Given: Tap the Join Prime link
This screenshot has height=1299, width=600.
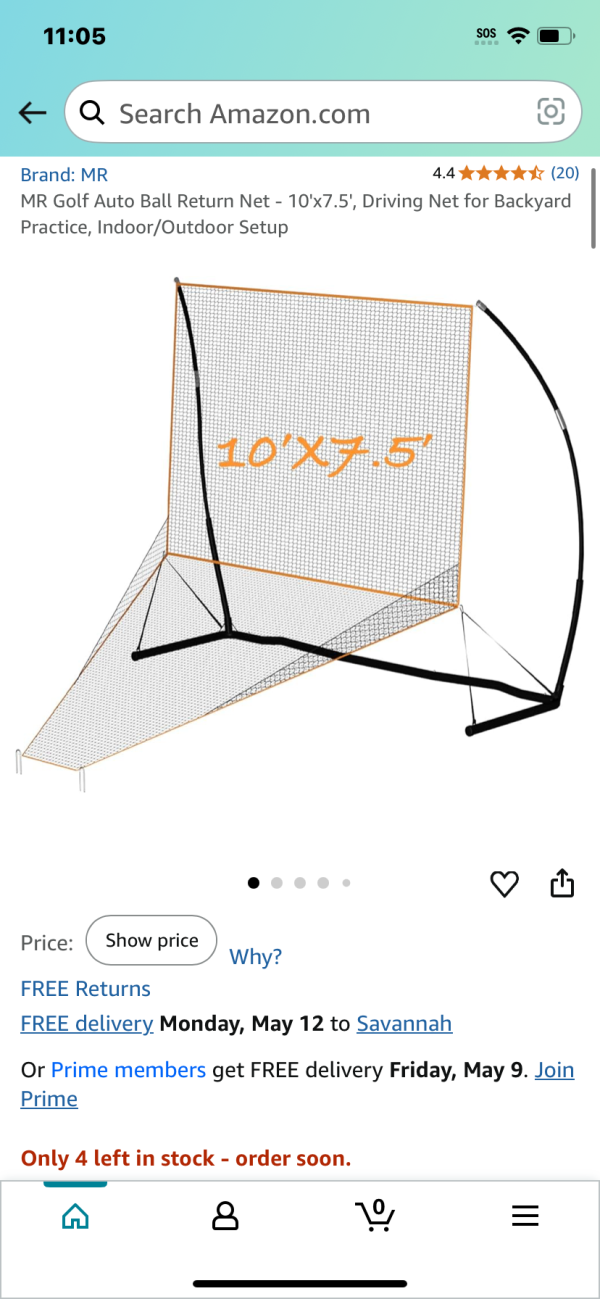Looking at the screenshot, I should click(553, 1070).
